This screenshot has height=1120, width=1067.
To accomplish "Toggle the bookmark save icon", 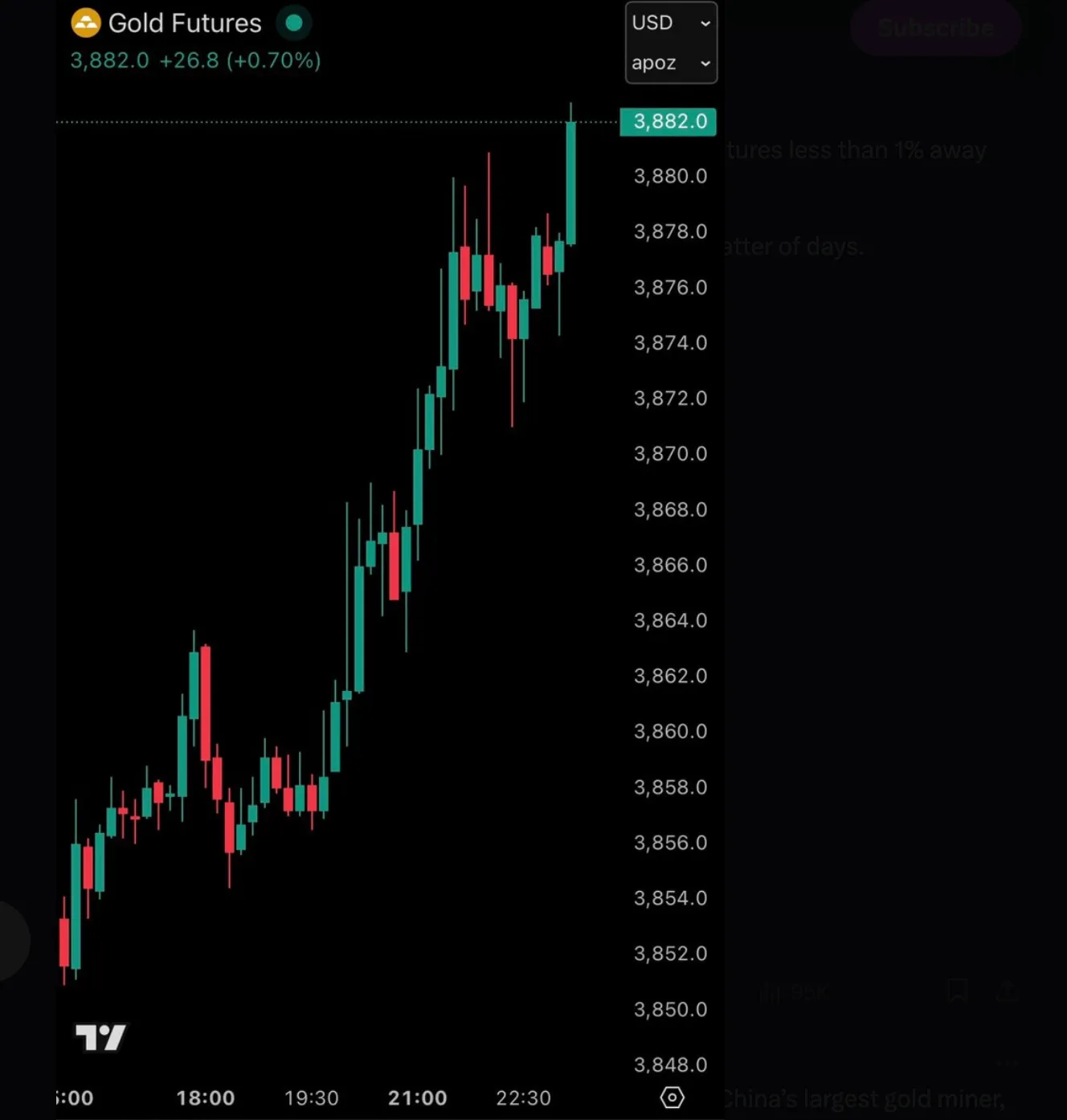I will (959, 991).
